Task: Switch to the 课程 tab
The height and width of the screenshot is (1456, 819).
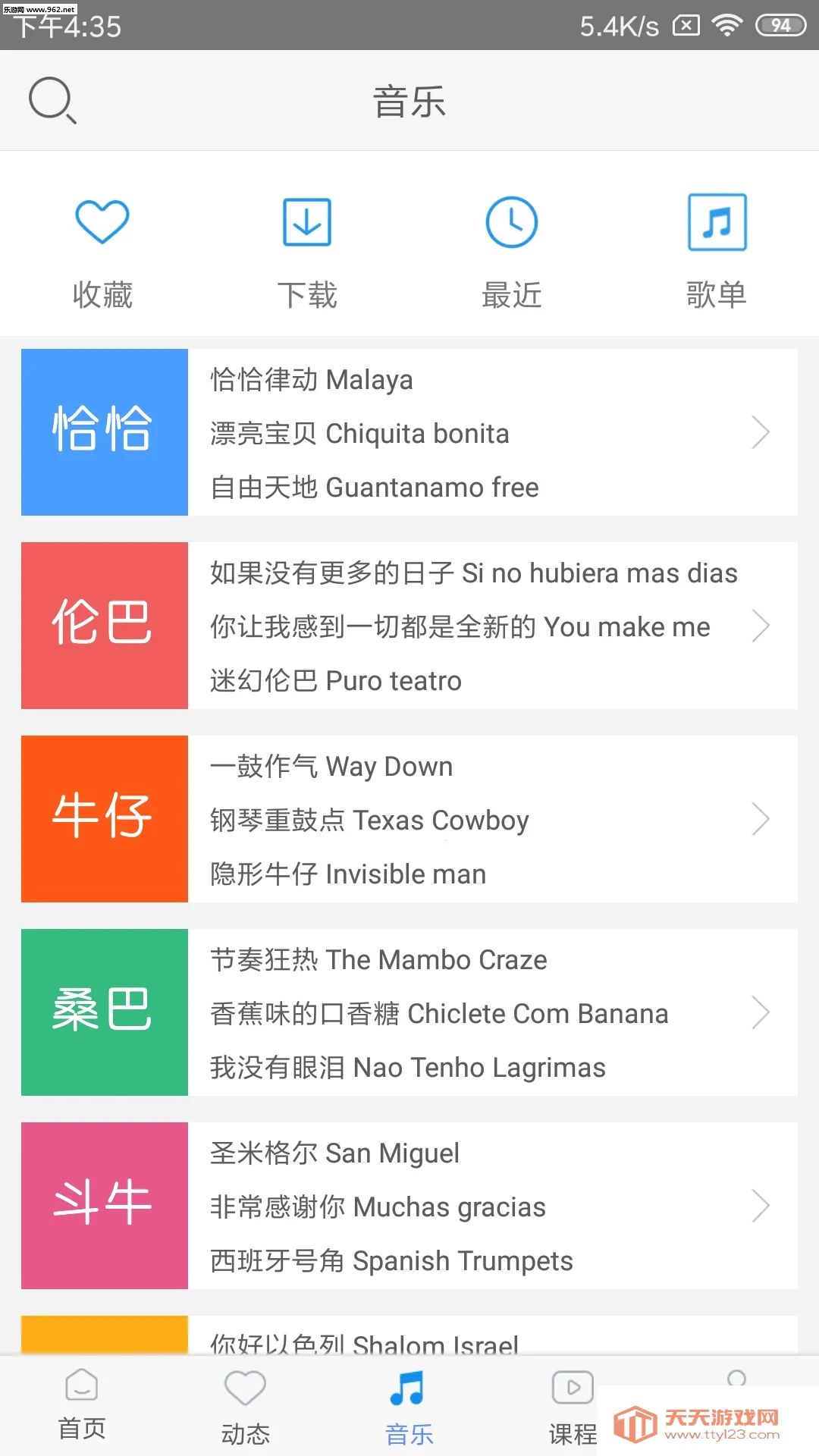Action: tap(573, 1404)
